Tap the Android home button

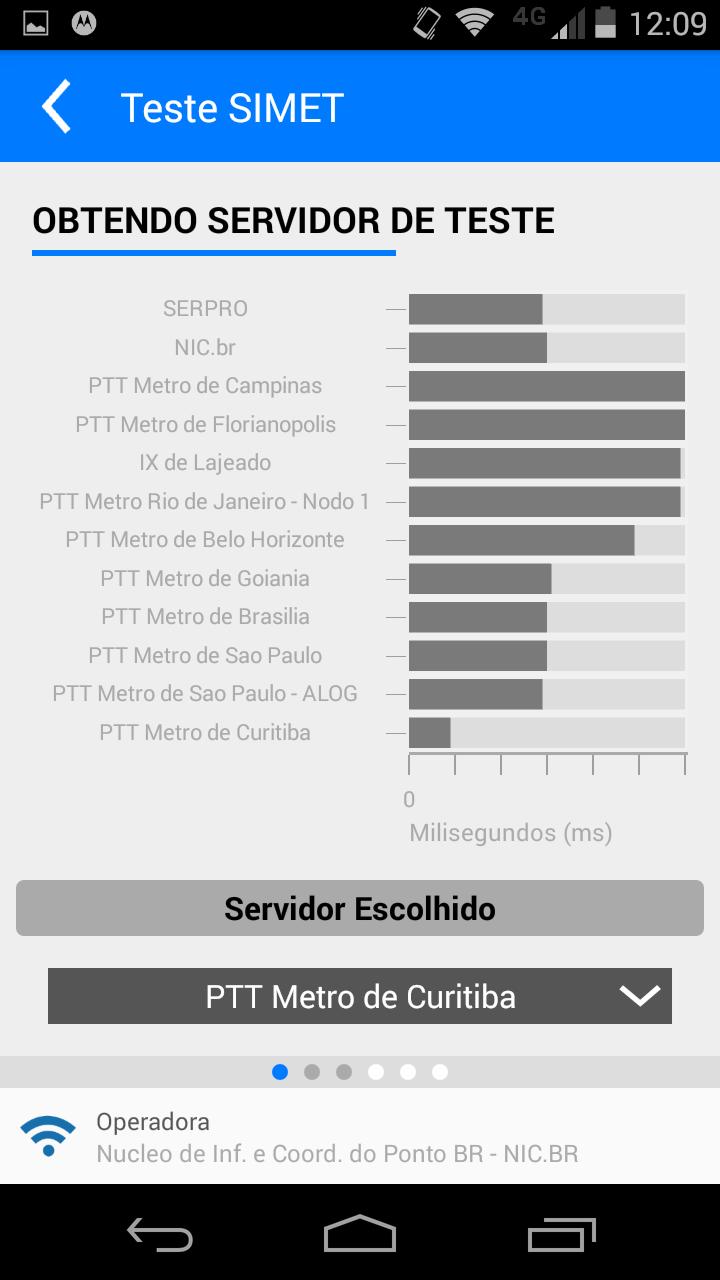coord(360,1232)
